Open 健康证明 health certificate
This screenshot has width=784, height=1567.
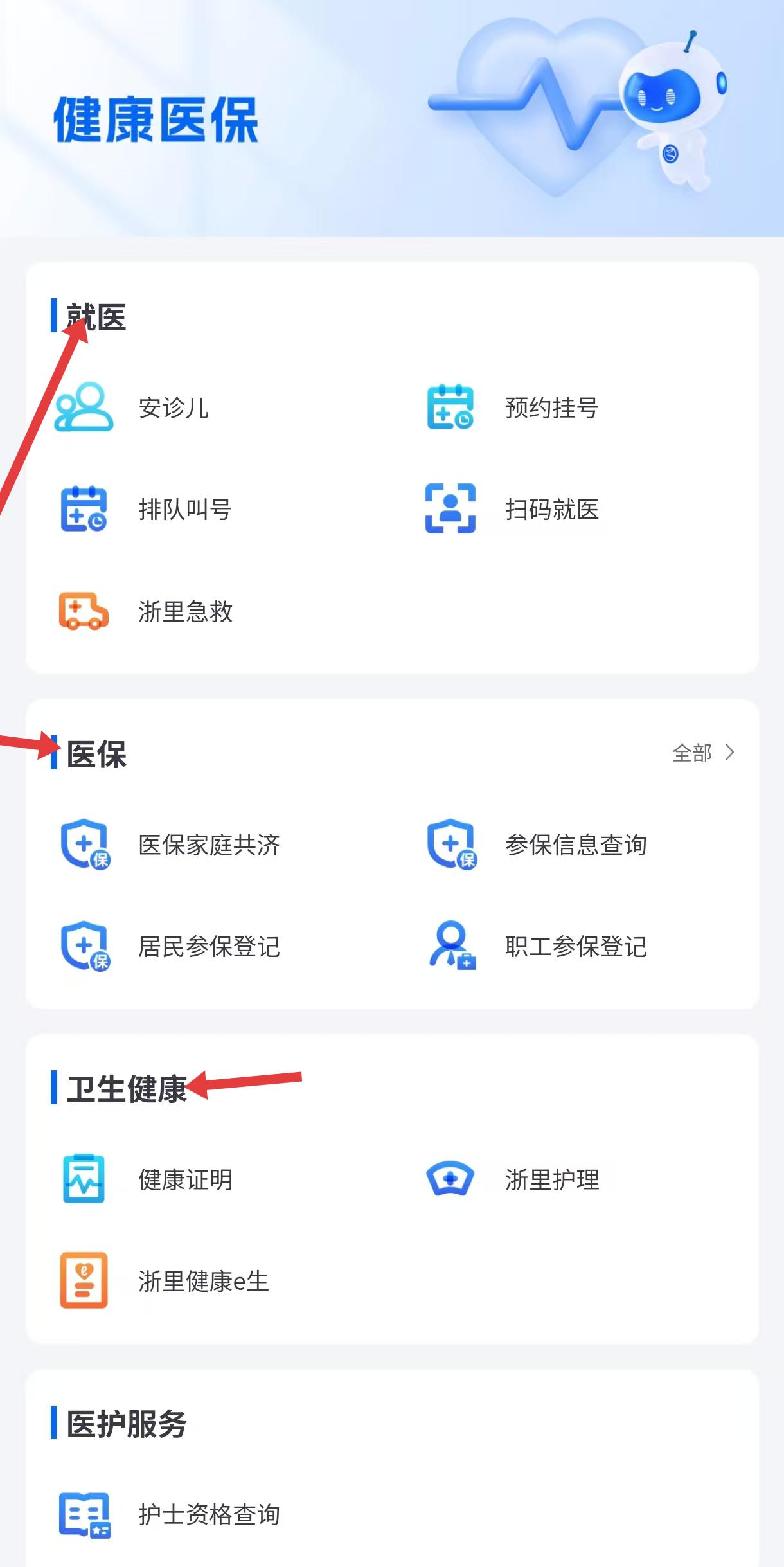pyautogui.click(x=184, y=1179)
